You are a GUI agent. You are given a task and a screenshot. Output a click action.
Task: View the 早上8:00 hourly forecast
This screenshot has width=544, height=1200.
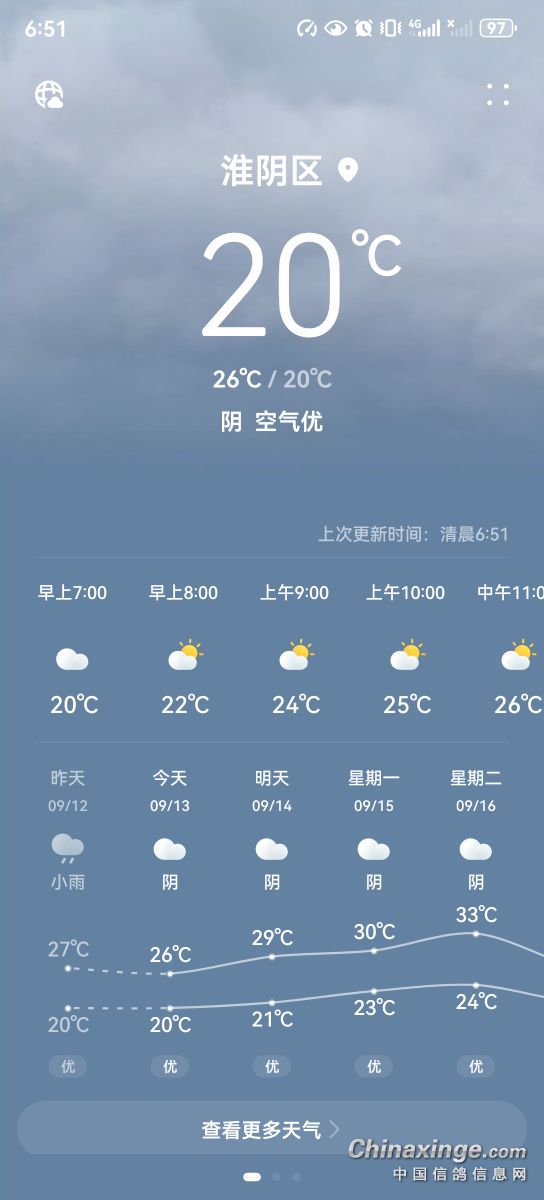(x=184, y=649)
